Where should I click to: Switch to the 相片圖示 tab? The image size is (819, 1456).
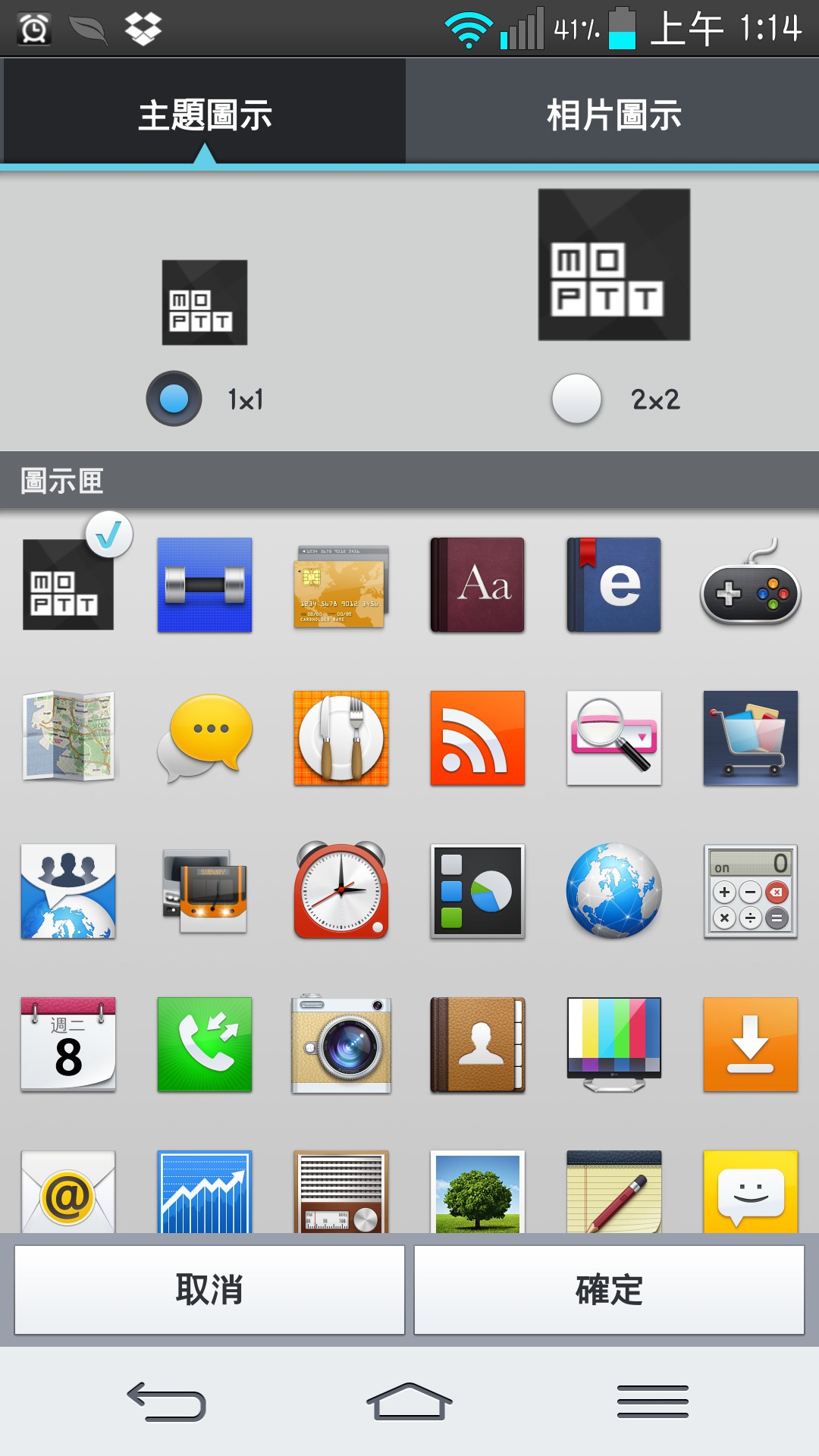pos(613,114)
